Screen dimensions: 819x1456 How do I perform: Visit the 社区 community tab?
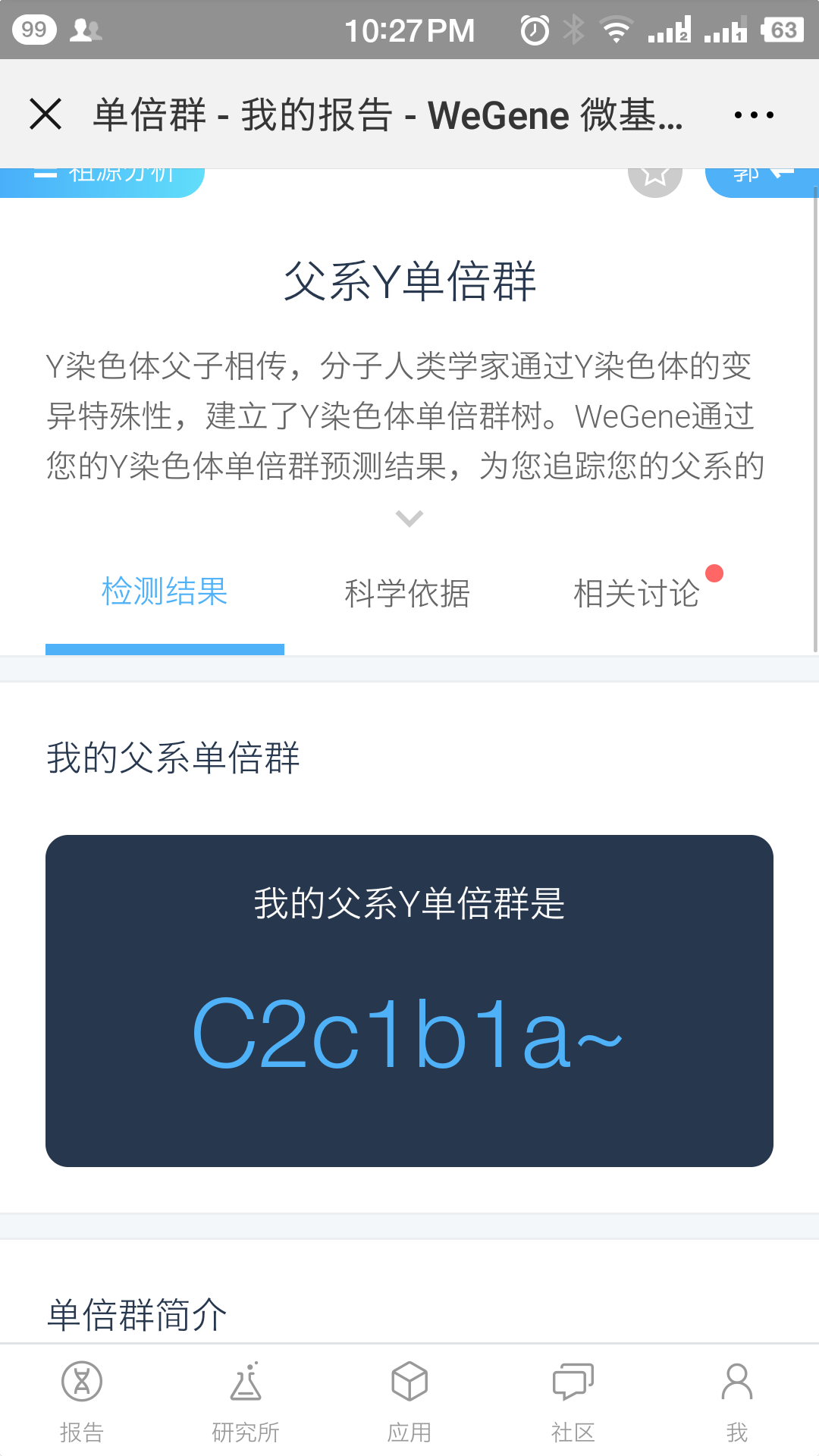(x=573, y=1401)
